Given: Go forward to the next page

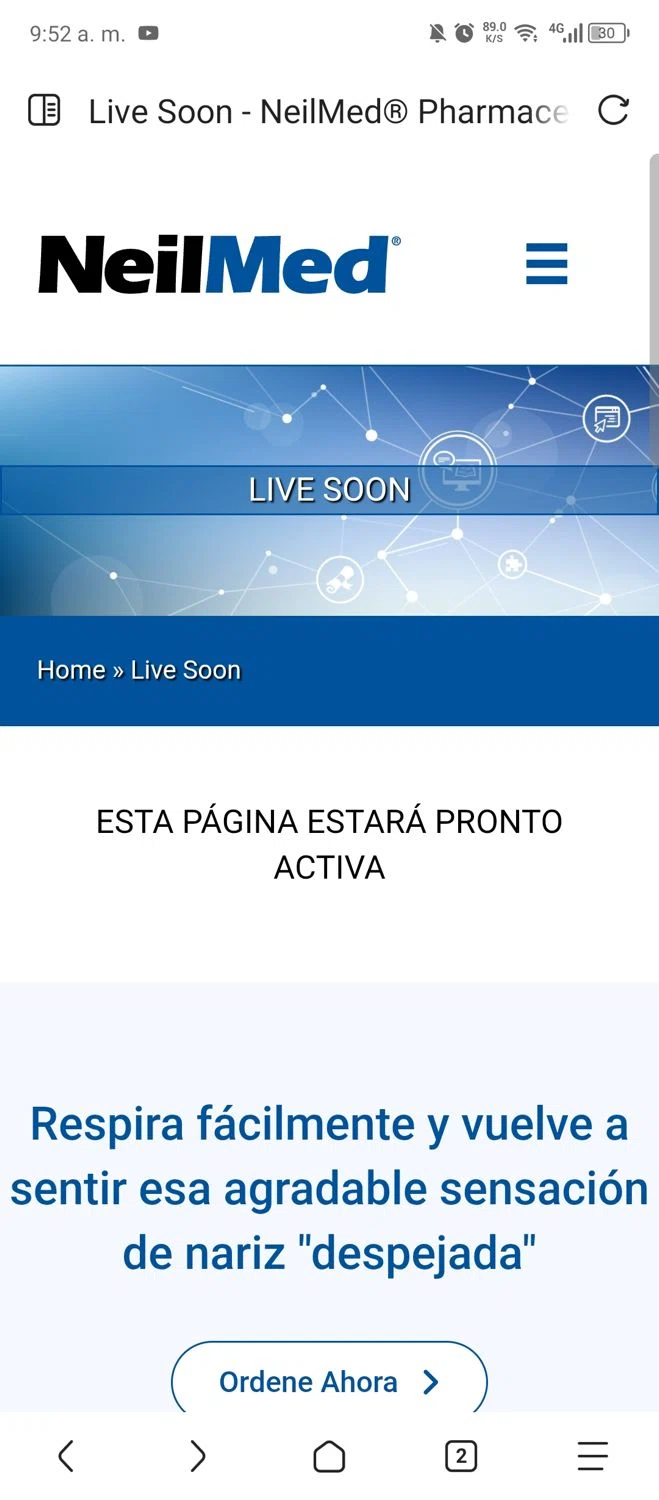Looking at the screenshot, I should coord(198,1456).
